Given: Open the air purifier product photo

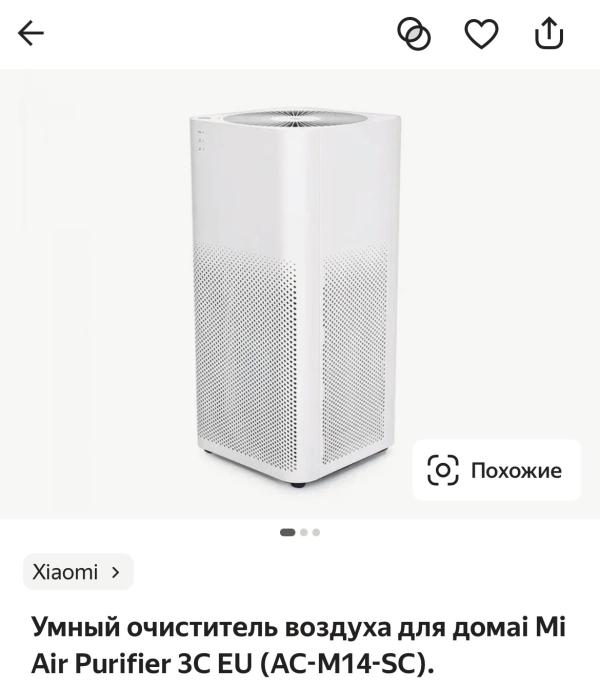Looking at the screenshot, I should click(296, 298).
